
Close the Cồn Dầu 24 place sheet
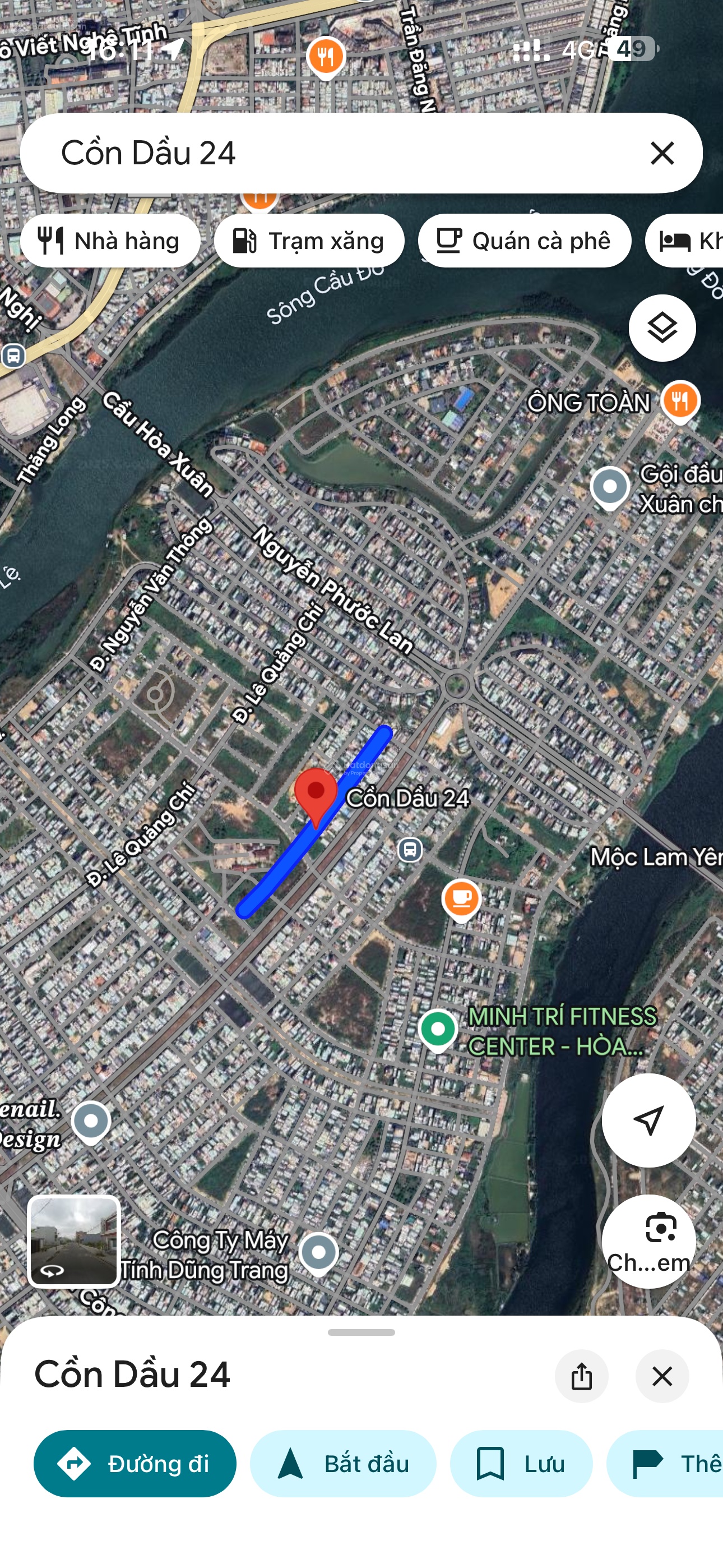click(x=661, y=1376)
